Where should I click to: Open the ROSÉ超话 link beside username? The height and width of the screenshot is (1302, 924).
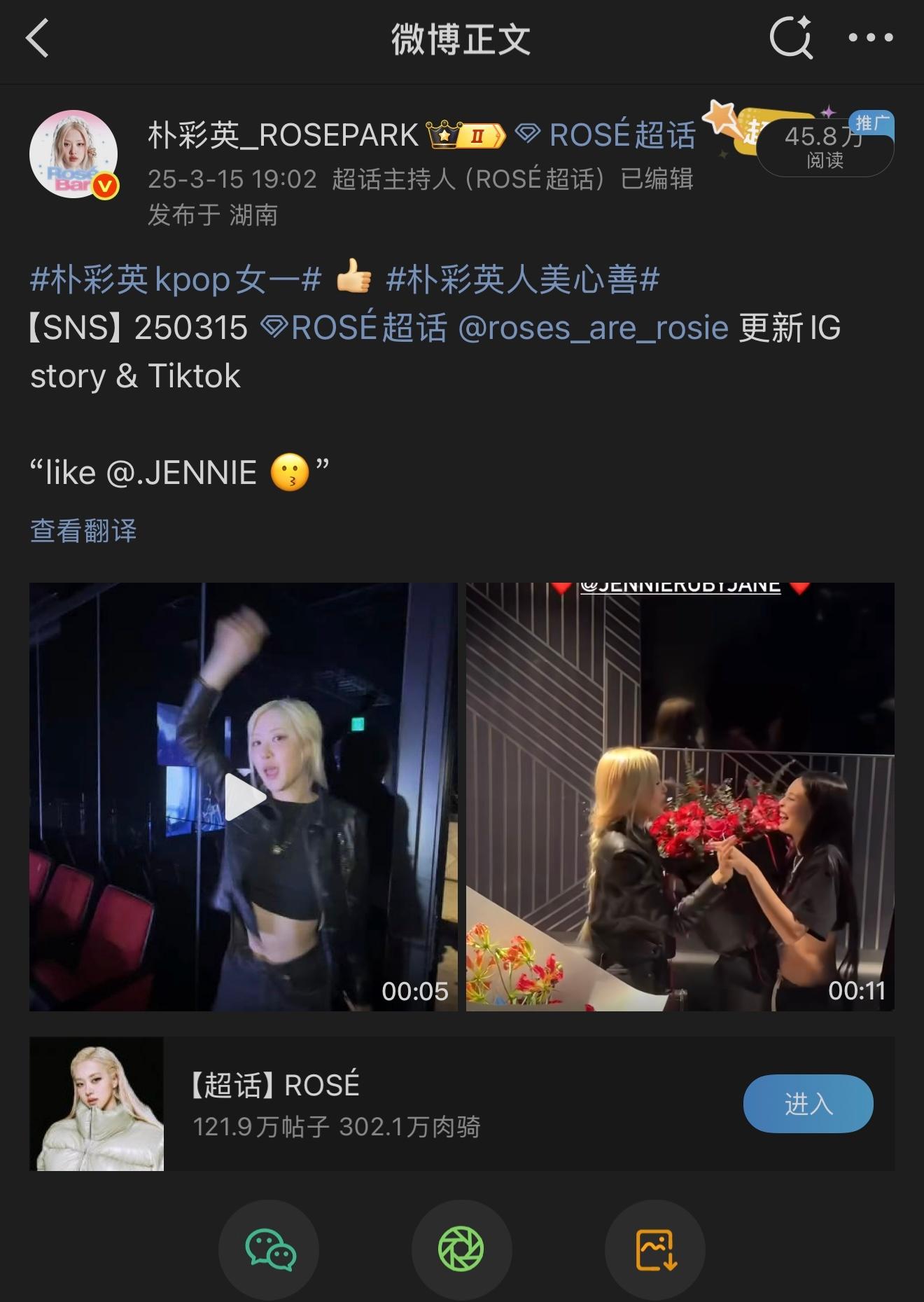click(607, 134)
